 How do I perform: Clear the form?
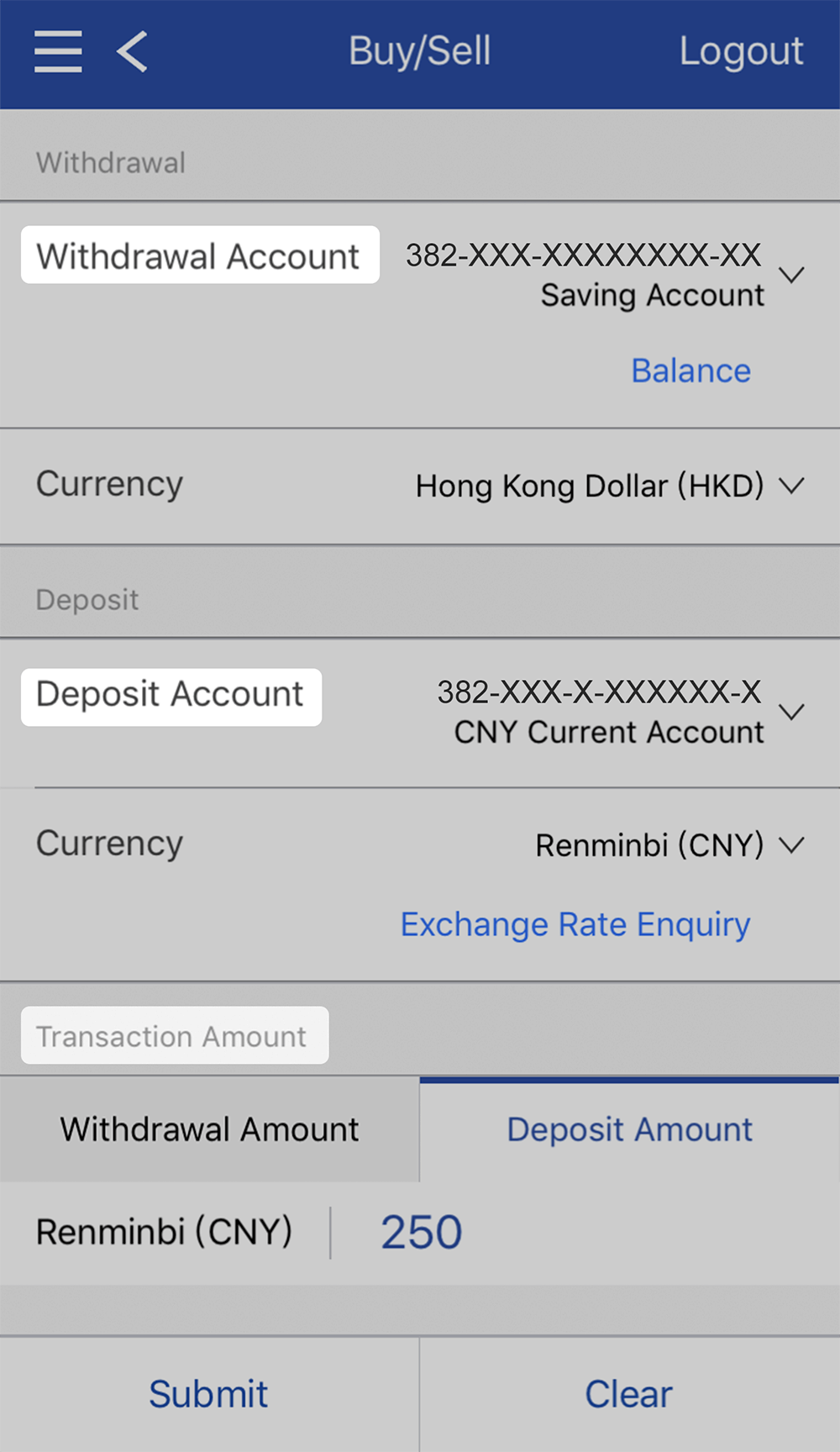point(629,1394)
